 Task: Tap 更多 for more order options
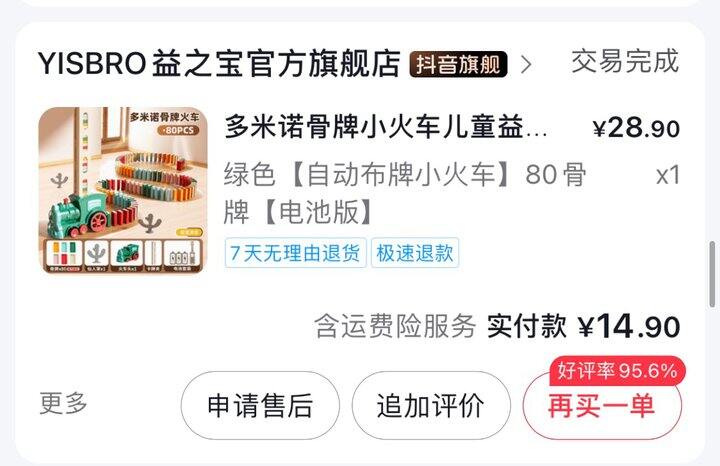pyautogui.click(x=64, y=404)
